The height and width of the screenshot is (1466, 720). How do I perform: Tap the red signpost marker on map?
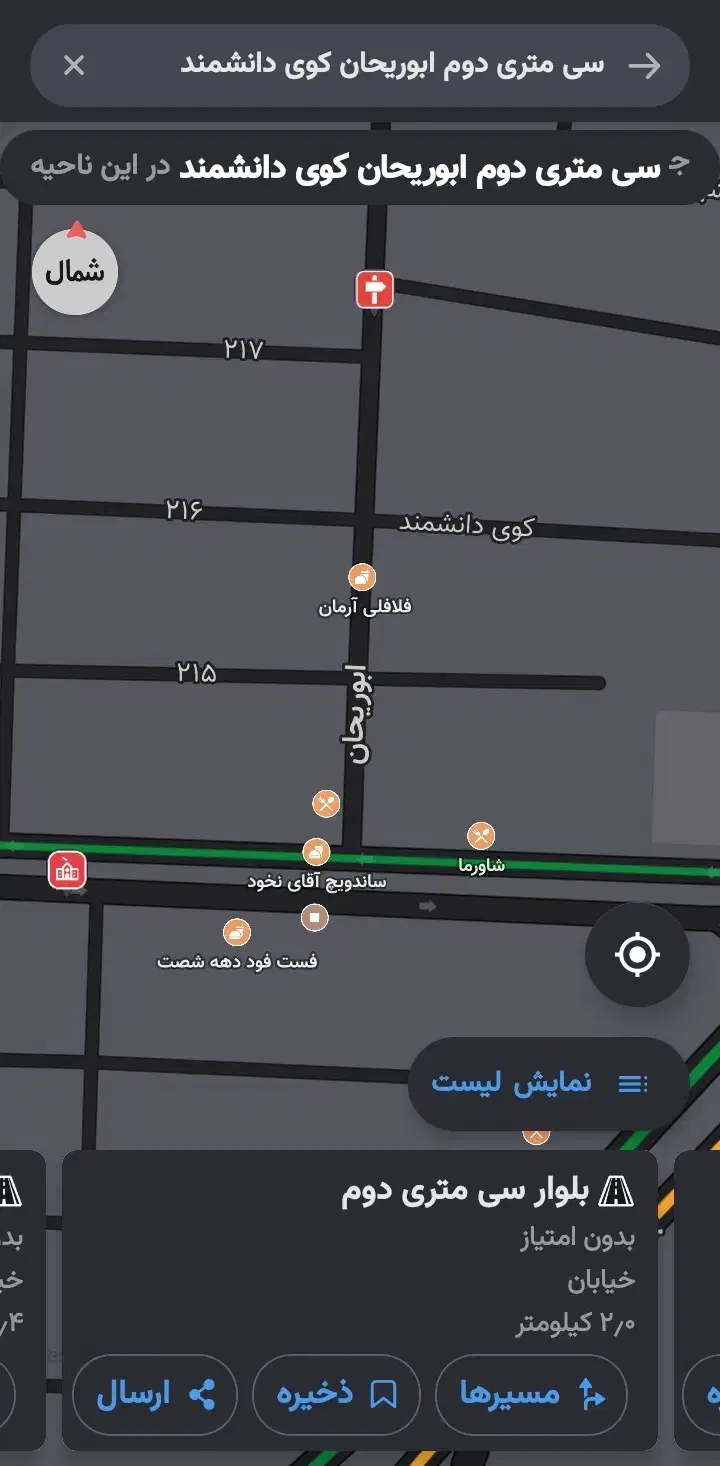(375, 290)
